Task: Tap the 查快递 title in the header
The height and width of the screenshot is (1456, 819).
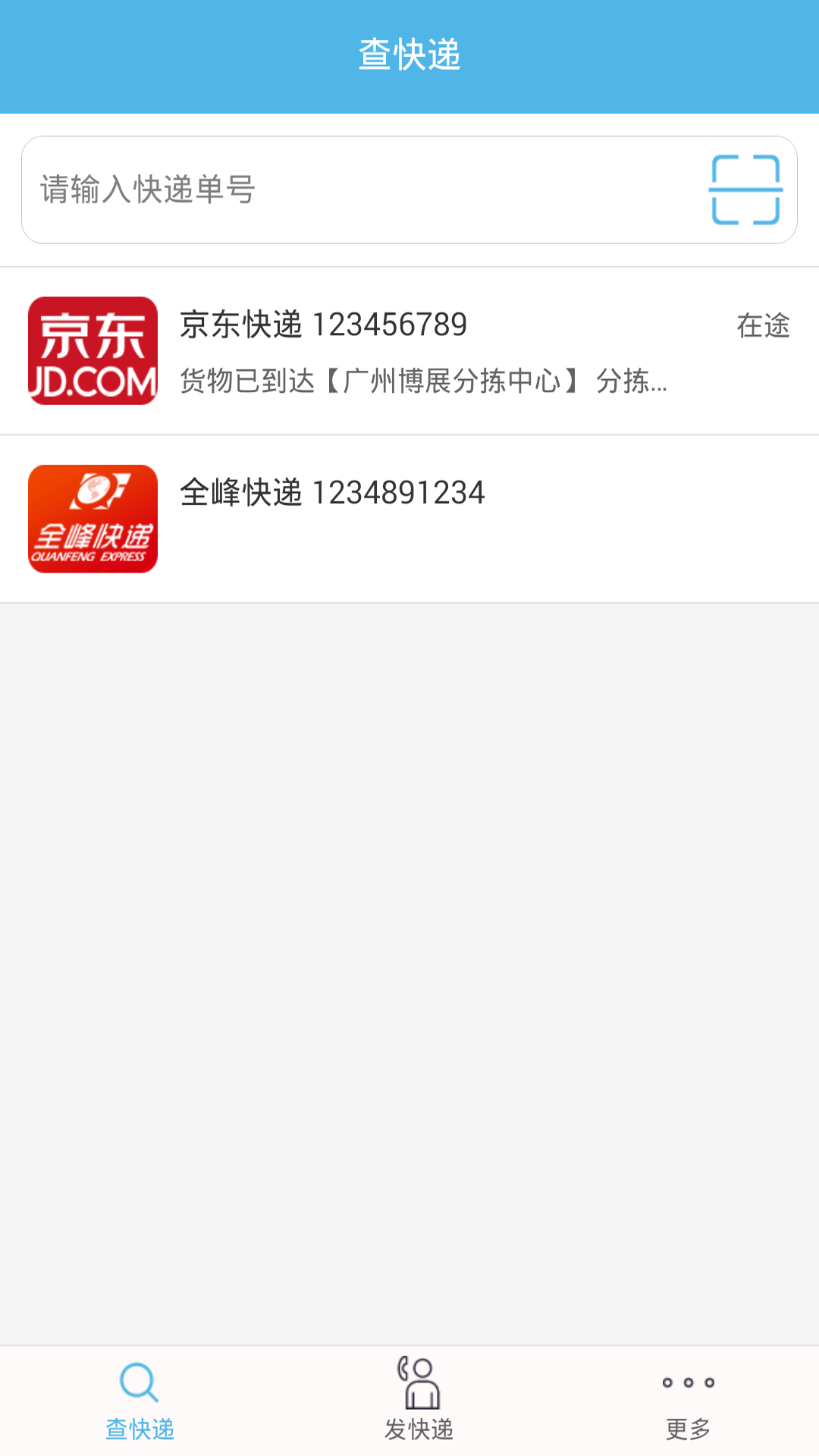Action: point(409,55)
